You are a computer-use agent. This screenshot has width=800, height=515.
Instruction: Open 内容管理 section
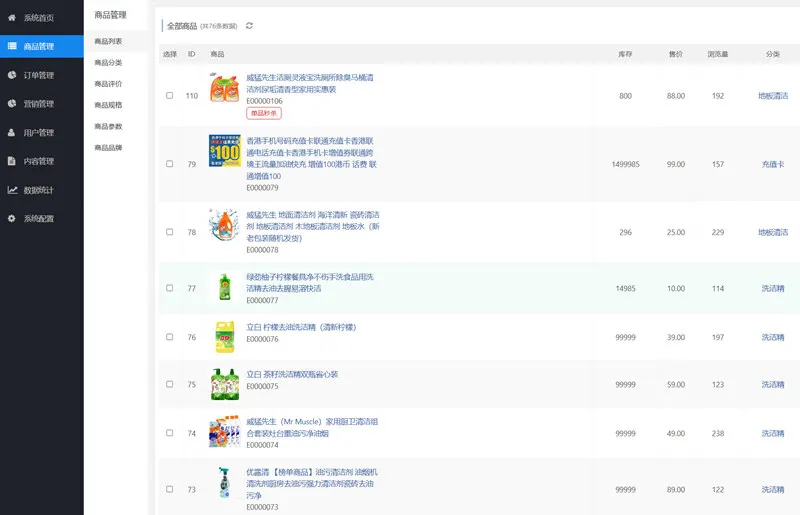tap(39, 161)
